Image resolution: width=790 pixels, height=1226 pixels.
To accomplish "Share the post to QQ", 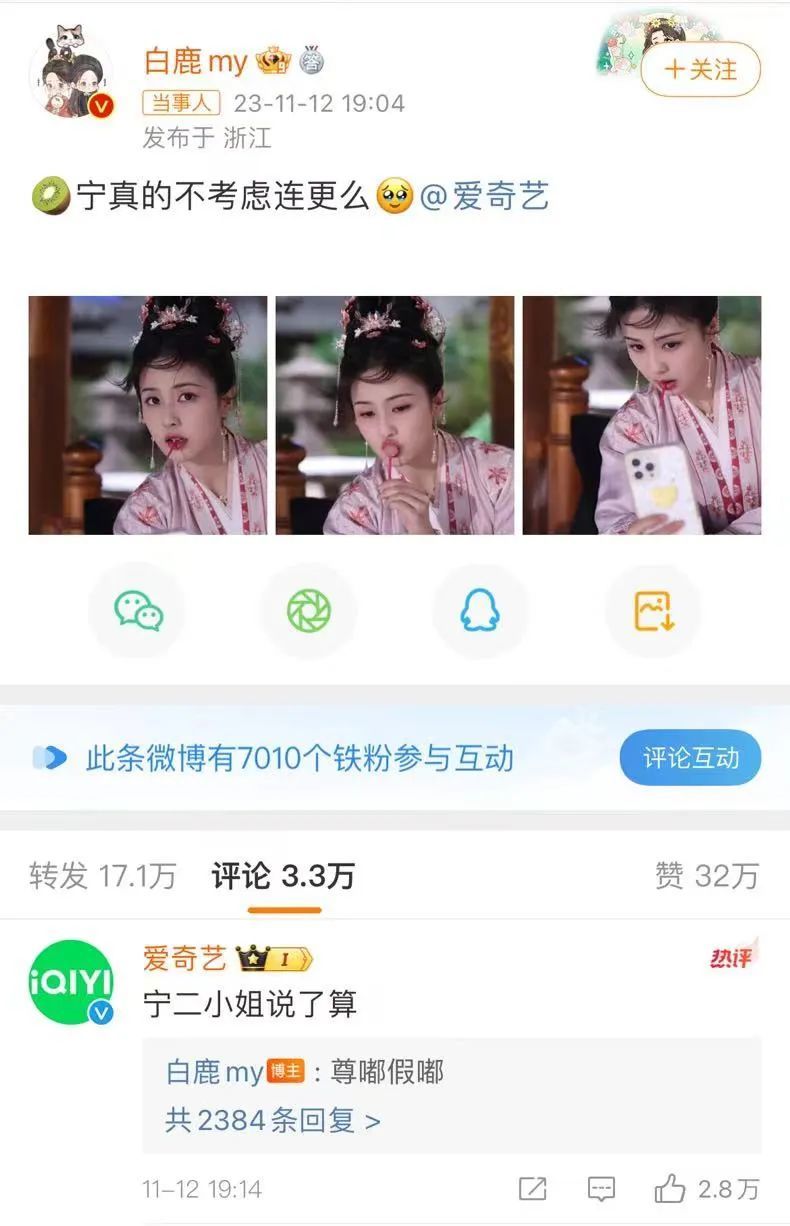I will 481,610.
